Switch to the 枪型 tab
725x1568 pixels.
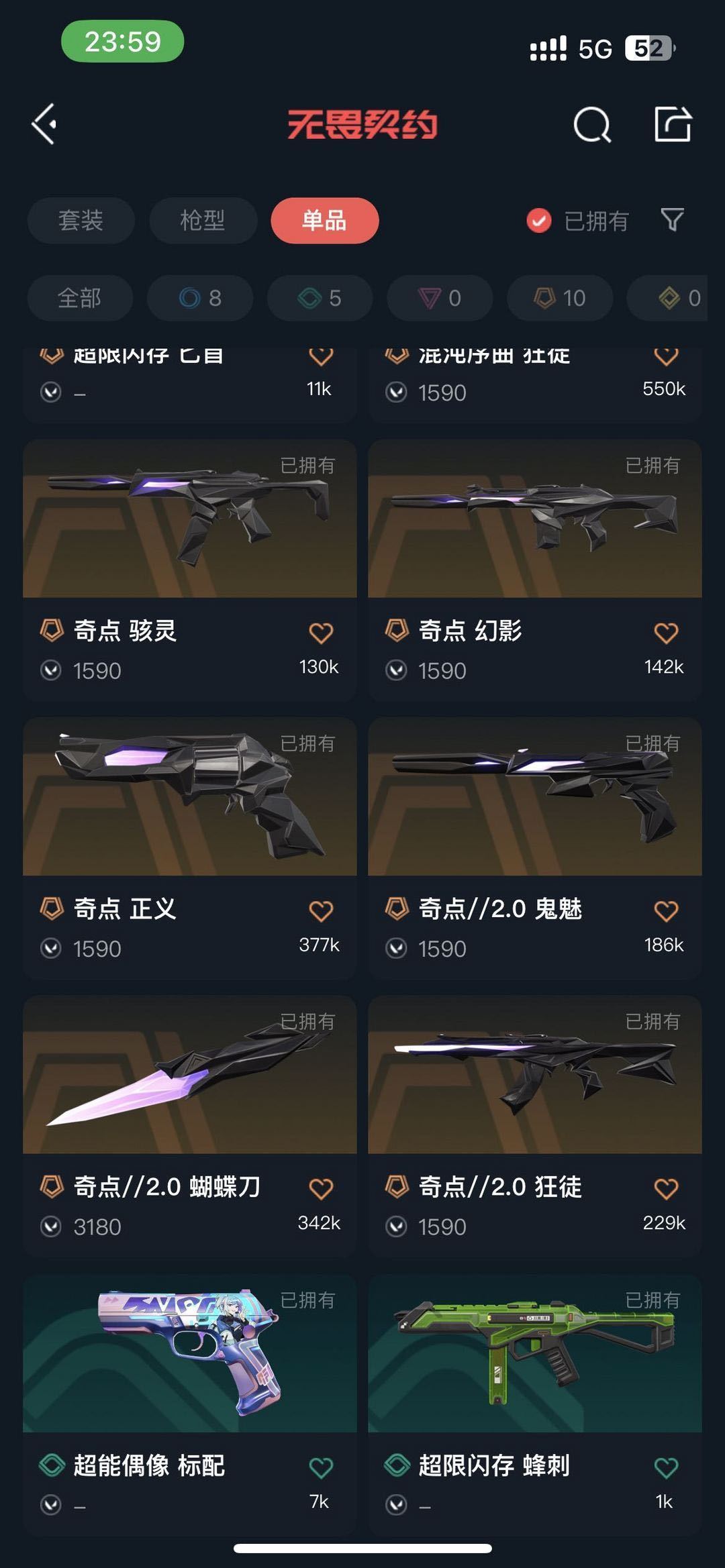[x=203, y=220]
